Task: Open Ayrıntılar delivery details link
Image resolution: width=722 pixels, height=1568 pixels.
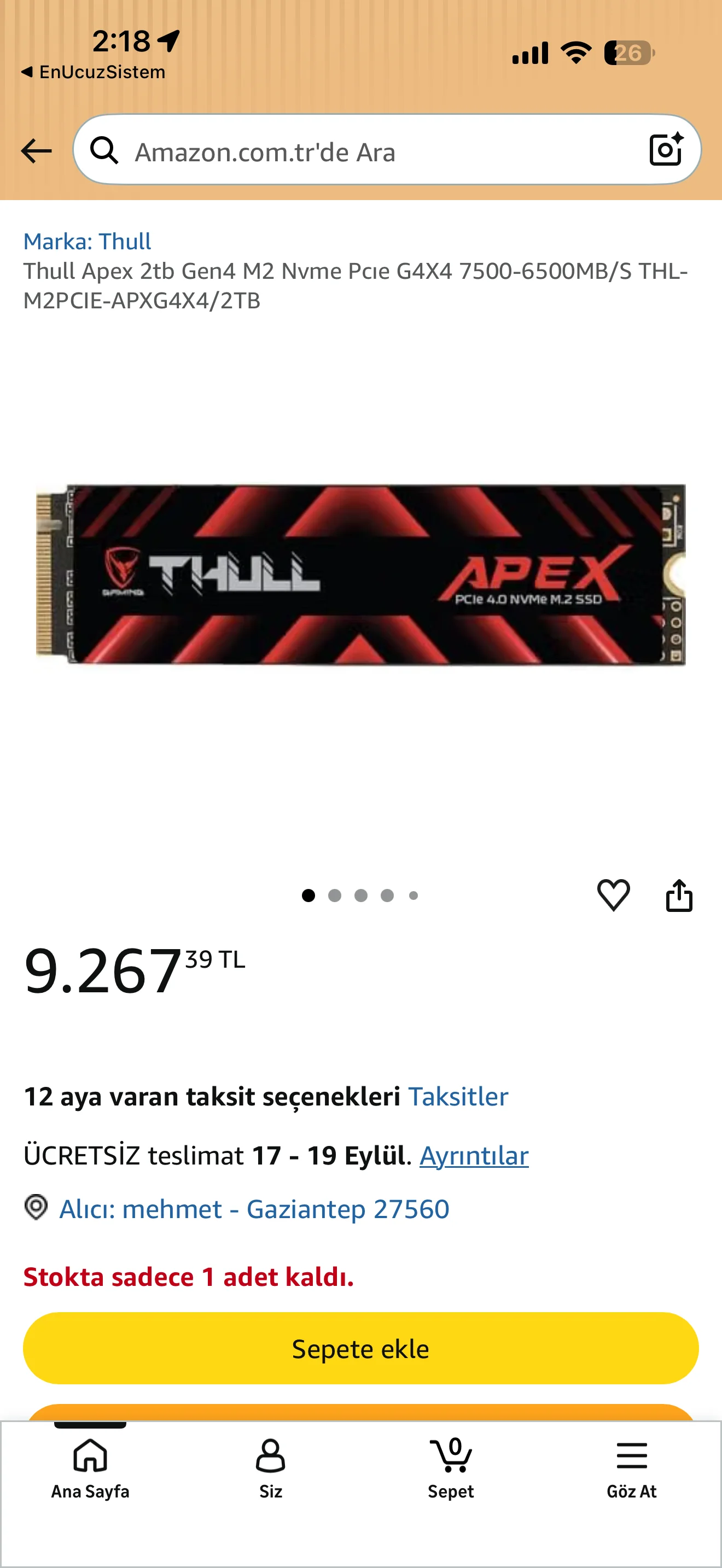Action: tap(474, 1155)
